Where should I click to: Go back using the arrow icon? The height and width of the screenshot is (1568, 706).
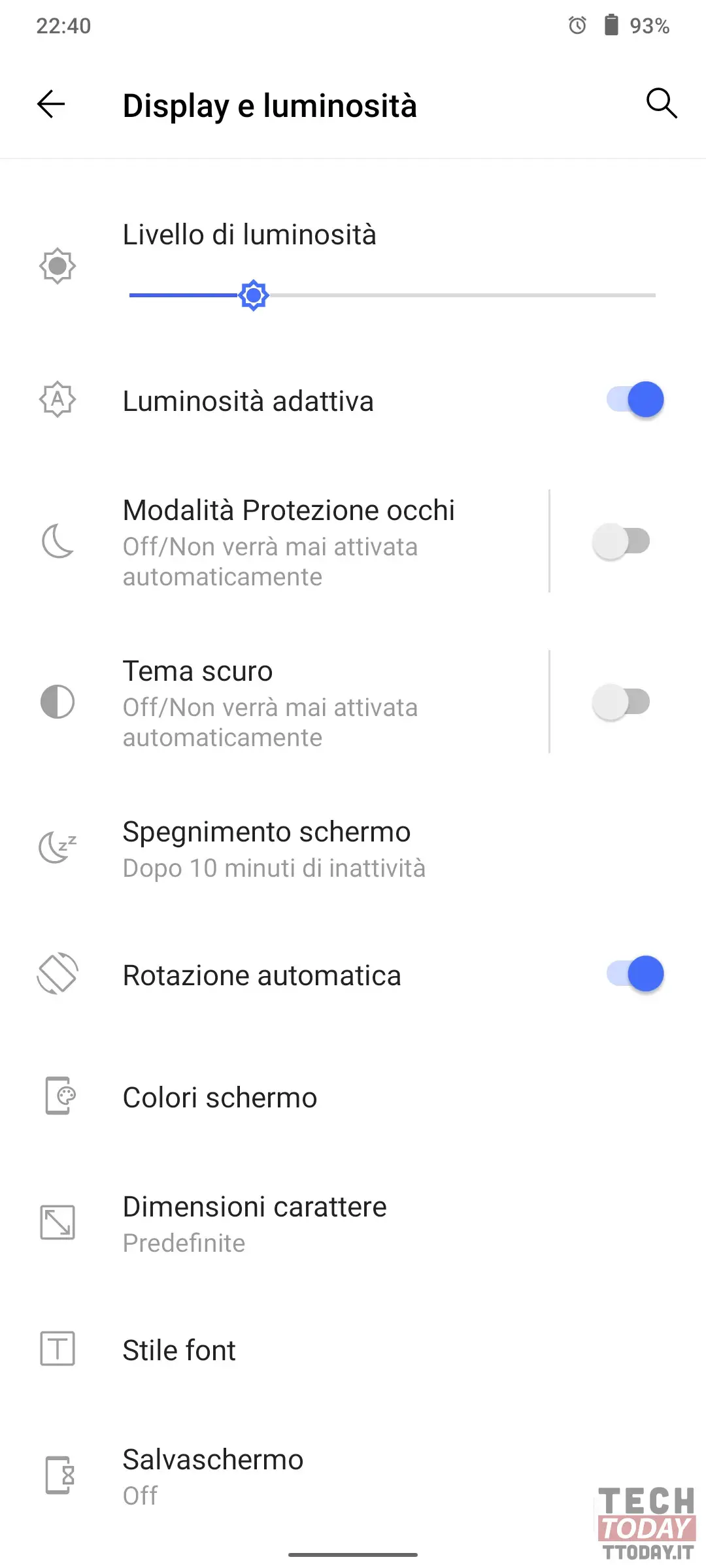(x=51, y=104)
